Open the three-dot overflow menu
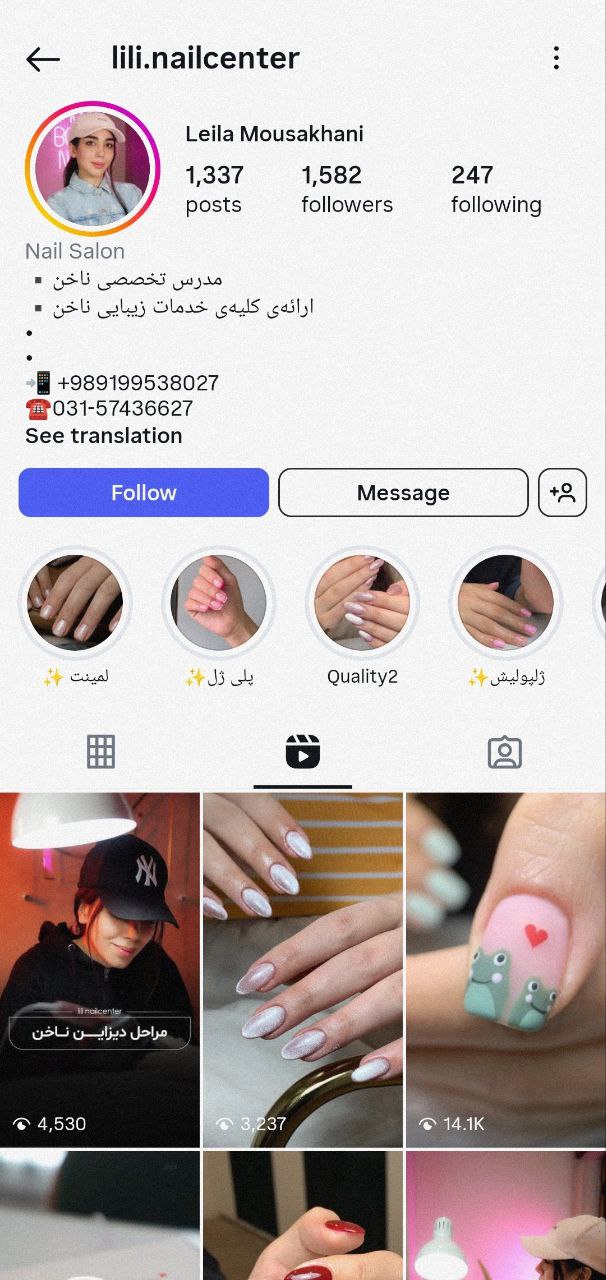This screenshot has height=1280, width=606. tap(556, 58)
